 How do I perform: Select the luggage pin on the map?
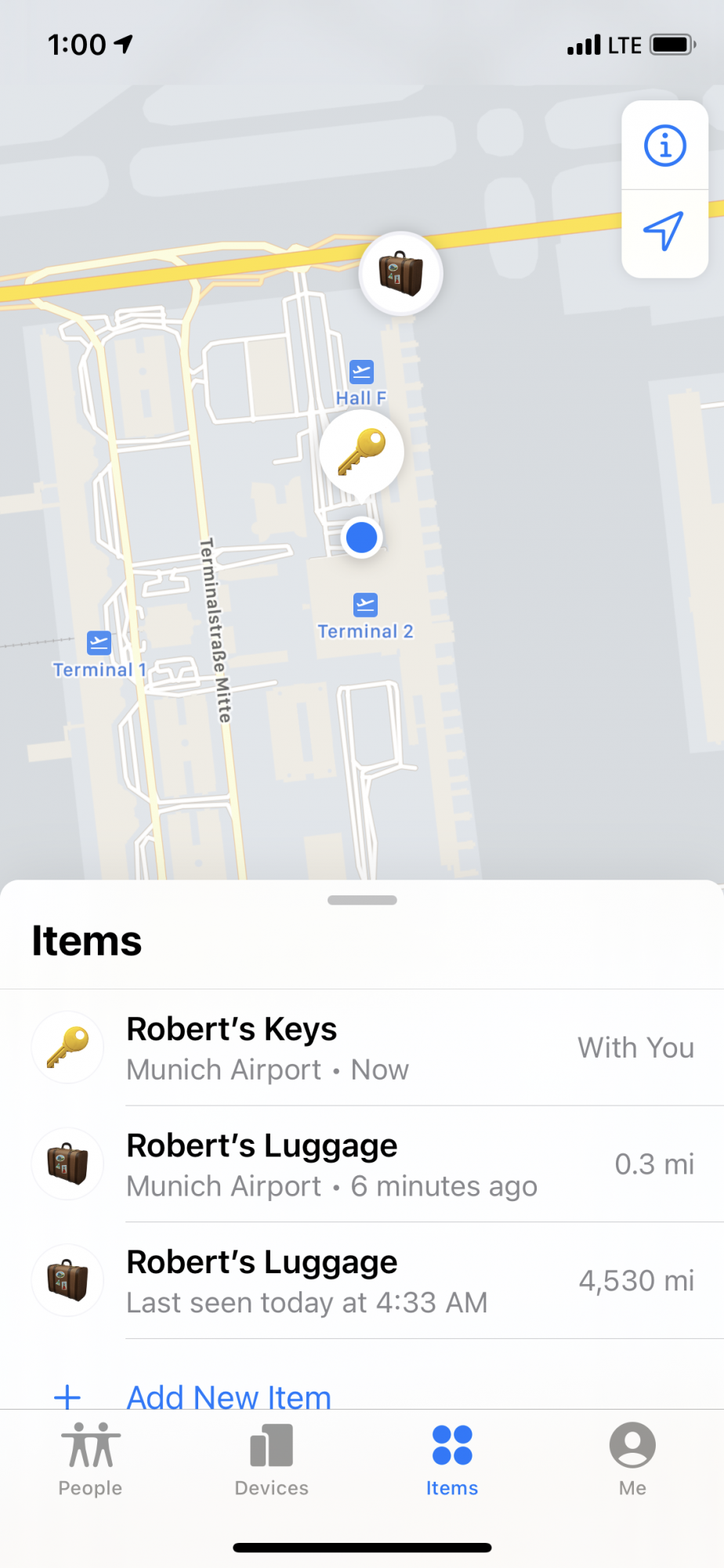pyautogui.click(x=401, y=274)
